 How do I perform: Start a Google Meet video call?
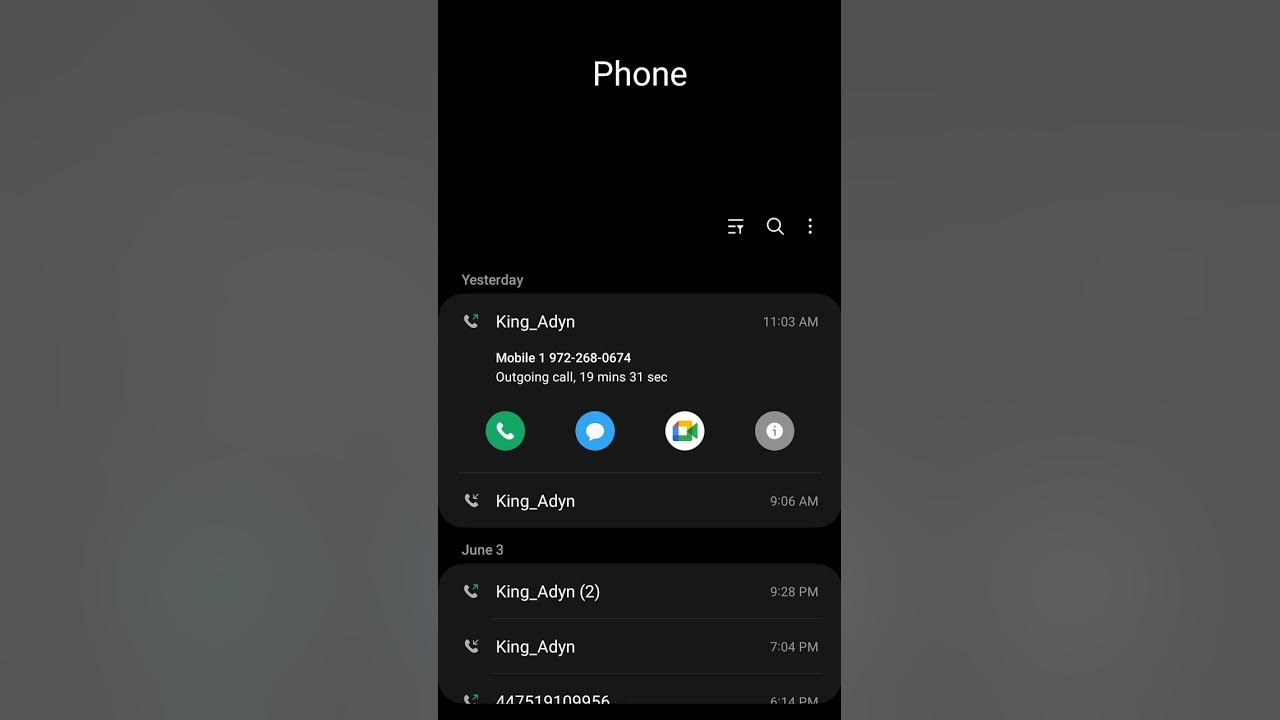(685, 431)
